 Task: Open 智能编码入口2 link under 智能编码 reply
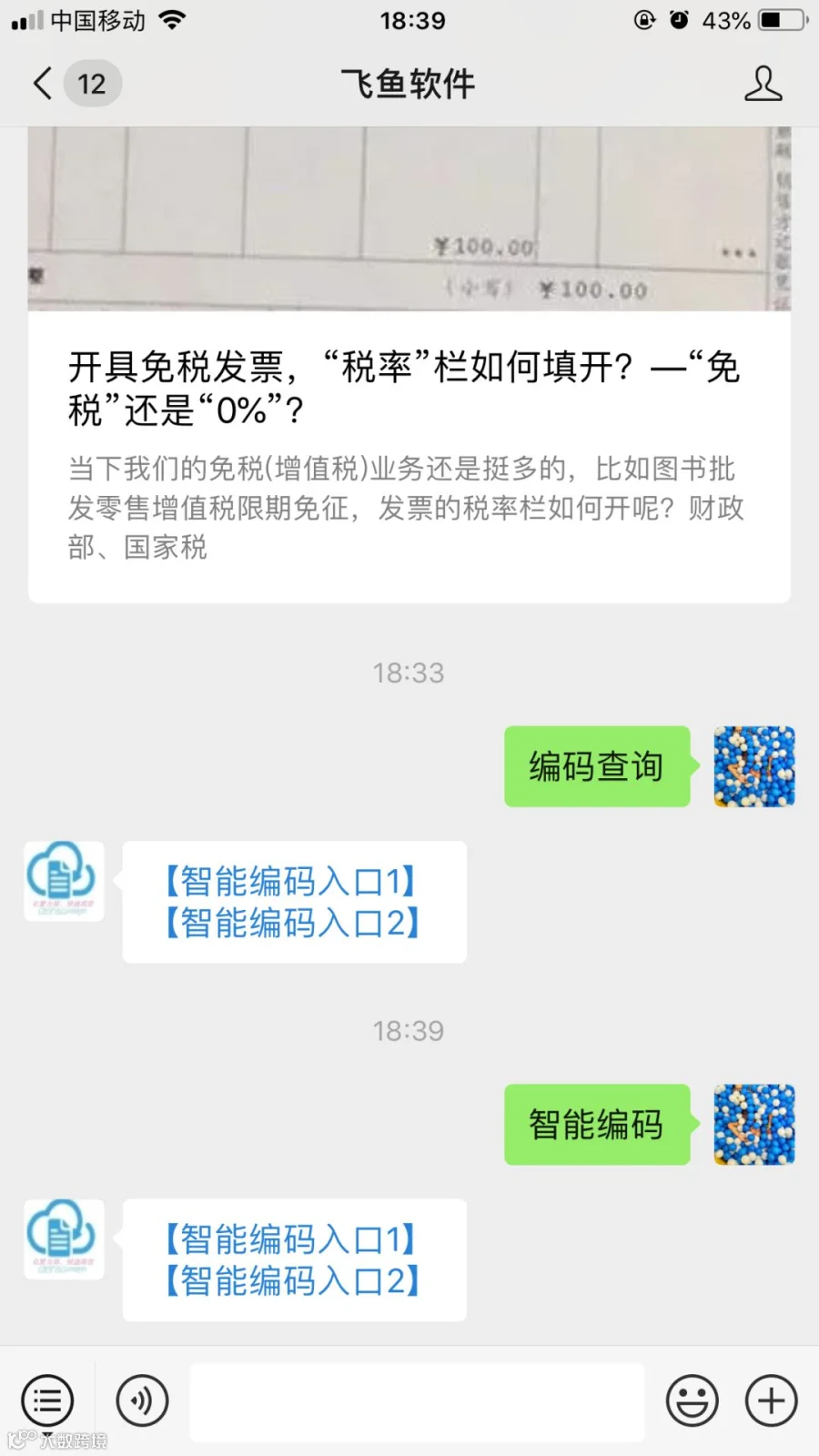pyautogui.click(x=291, y=1281)
